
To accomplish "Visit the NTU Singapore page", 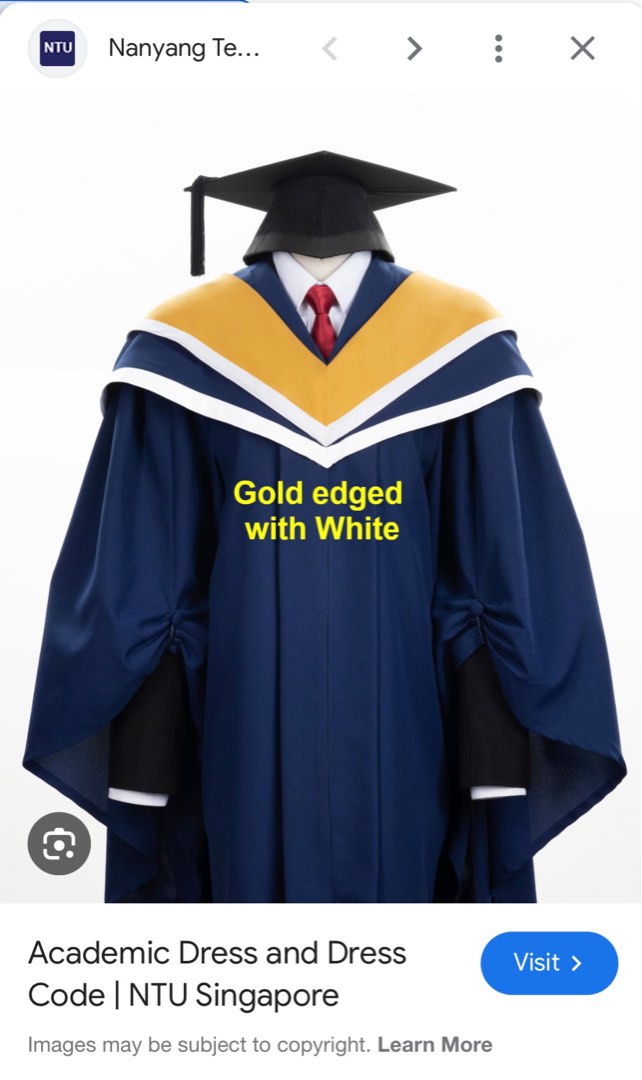I will click(x=548, y=963).
